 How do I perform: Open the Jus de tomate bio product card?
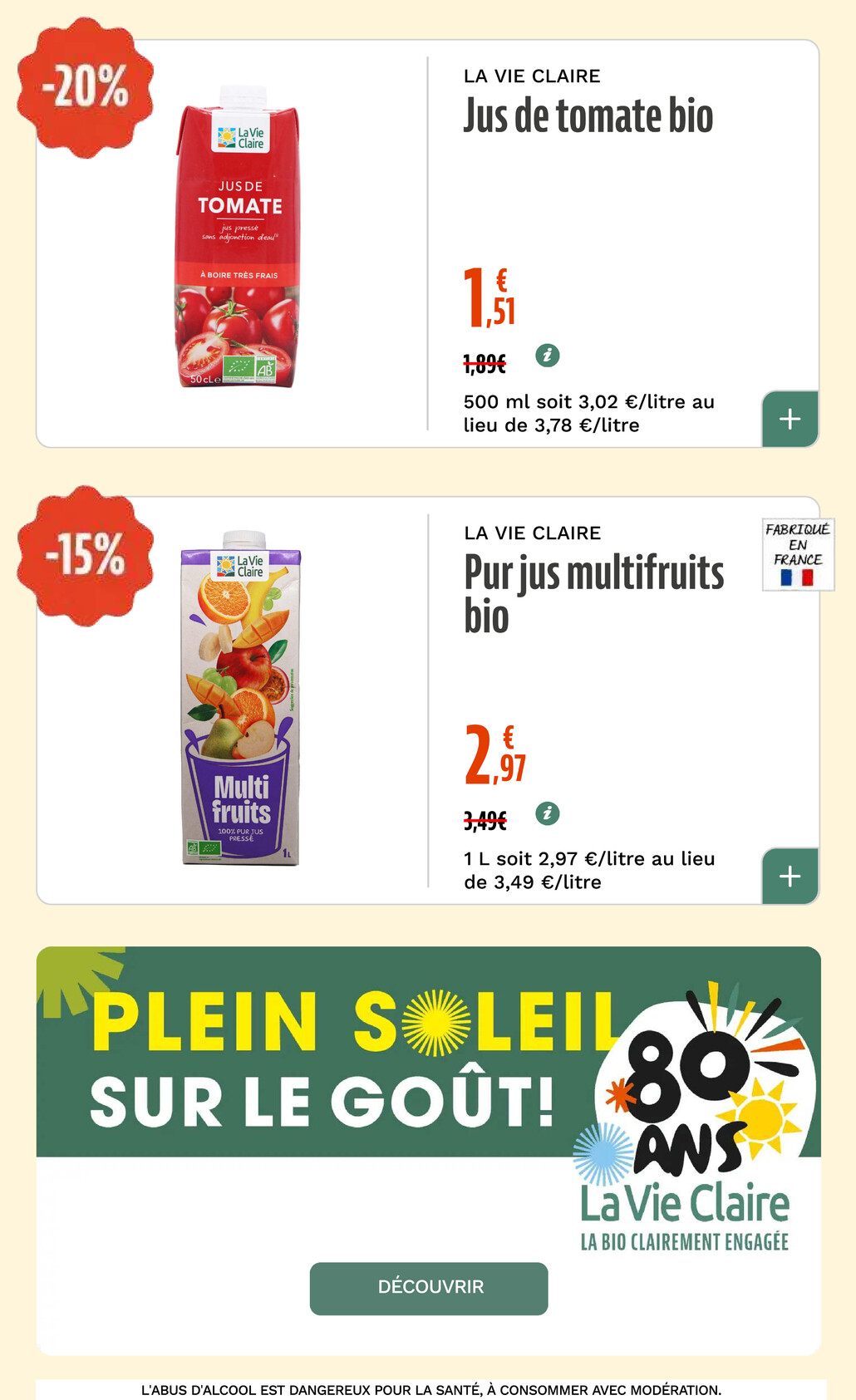427,243
